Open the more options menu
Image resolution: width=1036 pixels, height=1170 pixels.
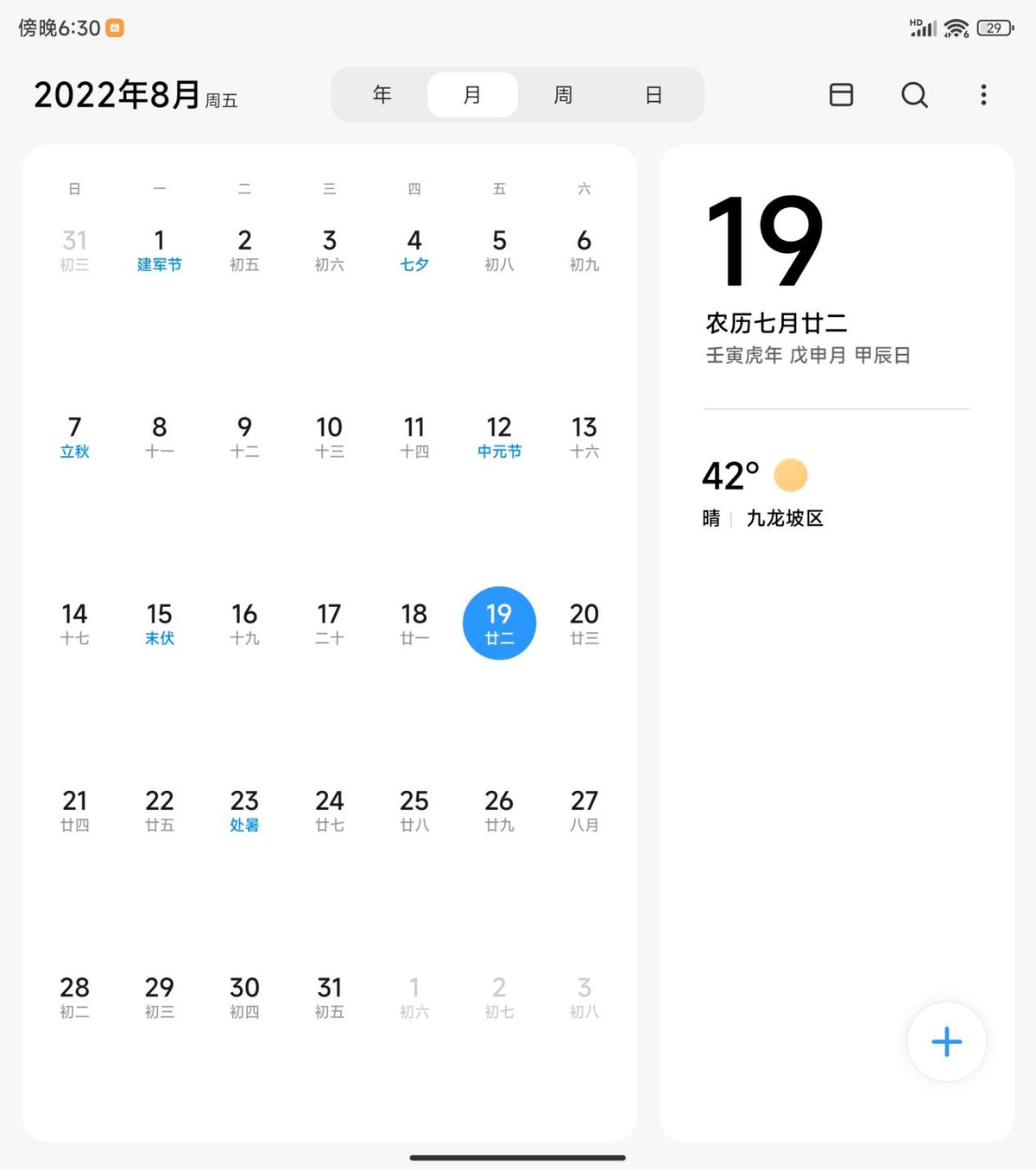982,95
